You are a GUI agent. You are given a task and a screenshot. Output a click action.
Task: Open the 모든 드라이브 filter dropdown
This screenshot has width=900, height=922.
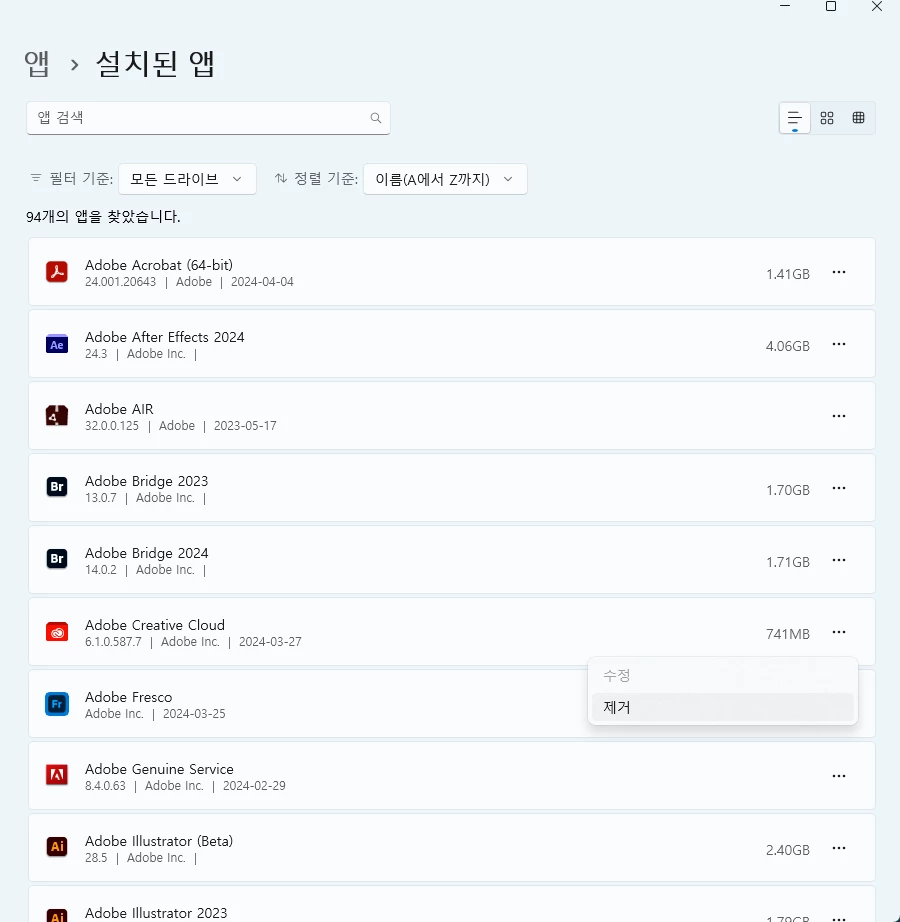[x=187, y=179]
